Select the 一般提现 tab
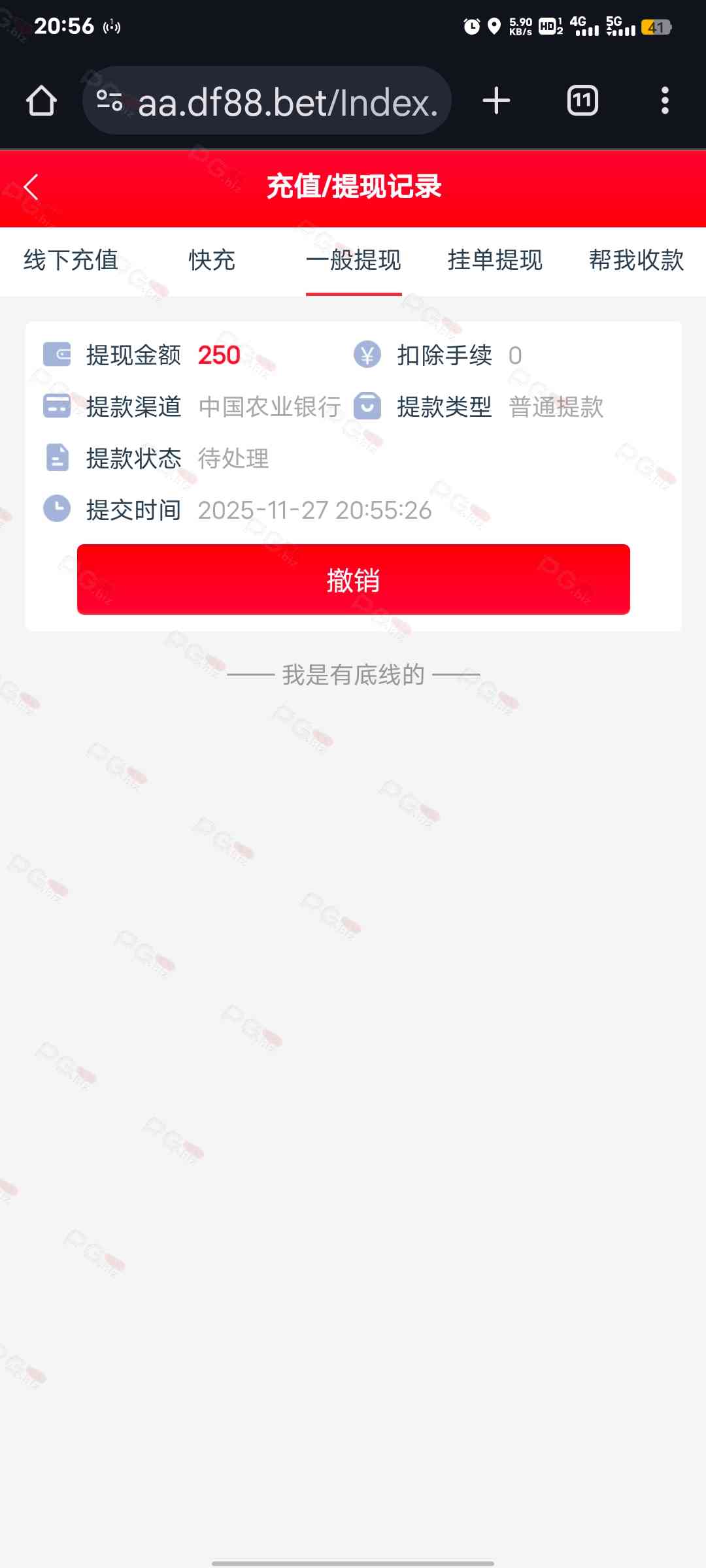706x1568 pixels. 354,260
